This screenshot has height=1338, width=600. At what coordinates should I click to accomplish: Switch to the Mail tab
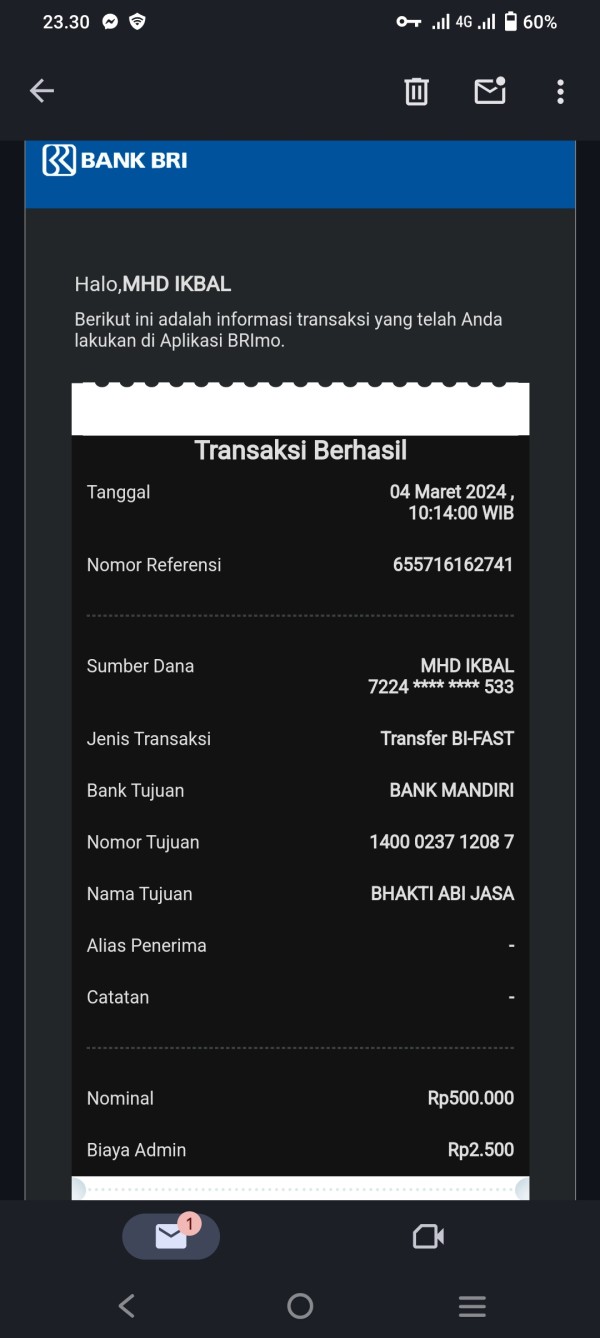coord(171,1236)
